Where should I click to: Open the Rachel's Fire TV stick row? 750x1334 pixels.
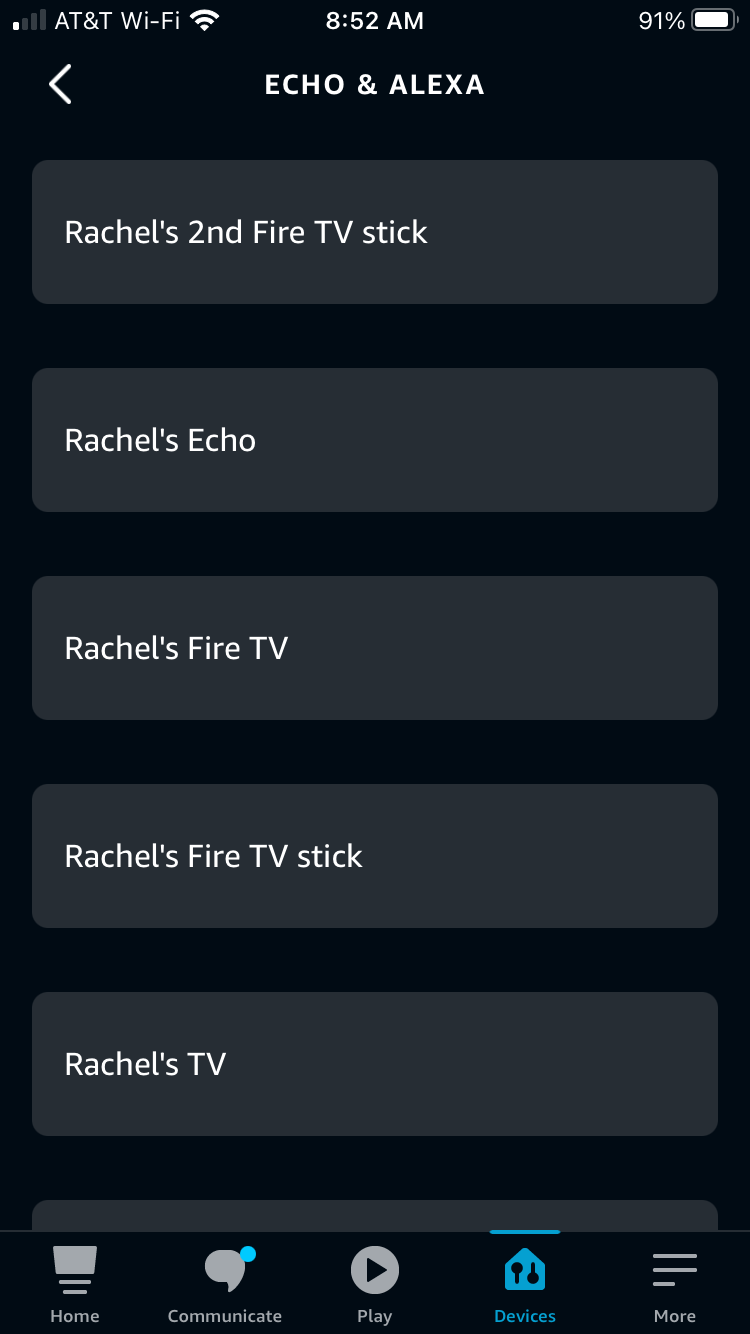click(x=375, y=856)
